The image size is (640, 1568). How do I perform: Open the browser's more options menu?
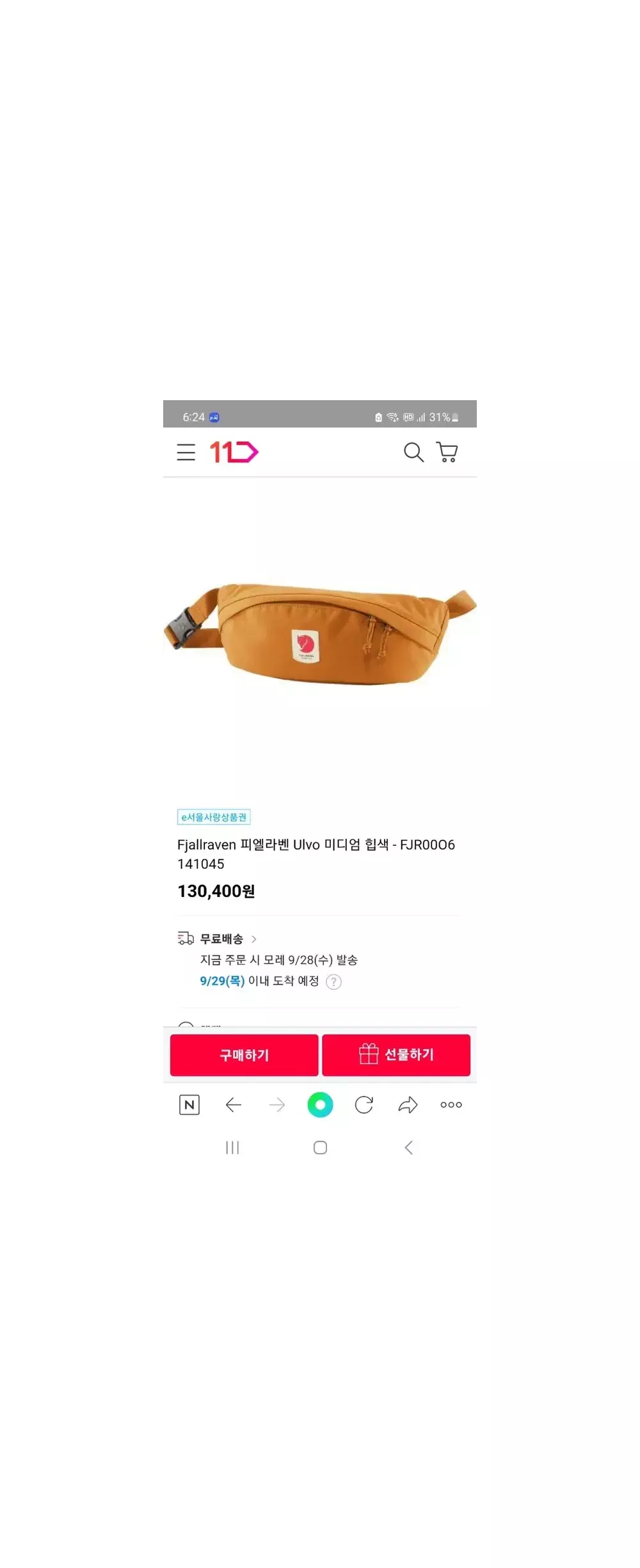451,1104
